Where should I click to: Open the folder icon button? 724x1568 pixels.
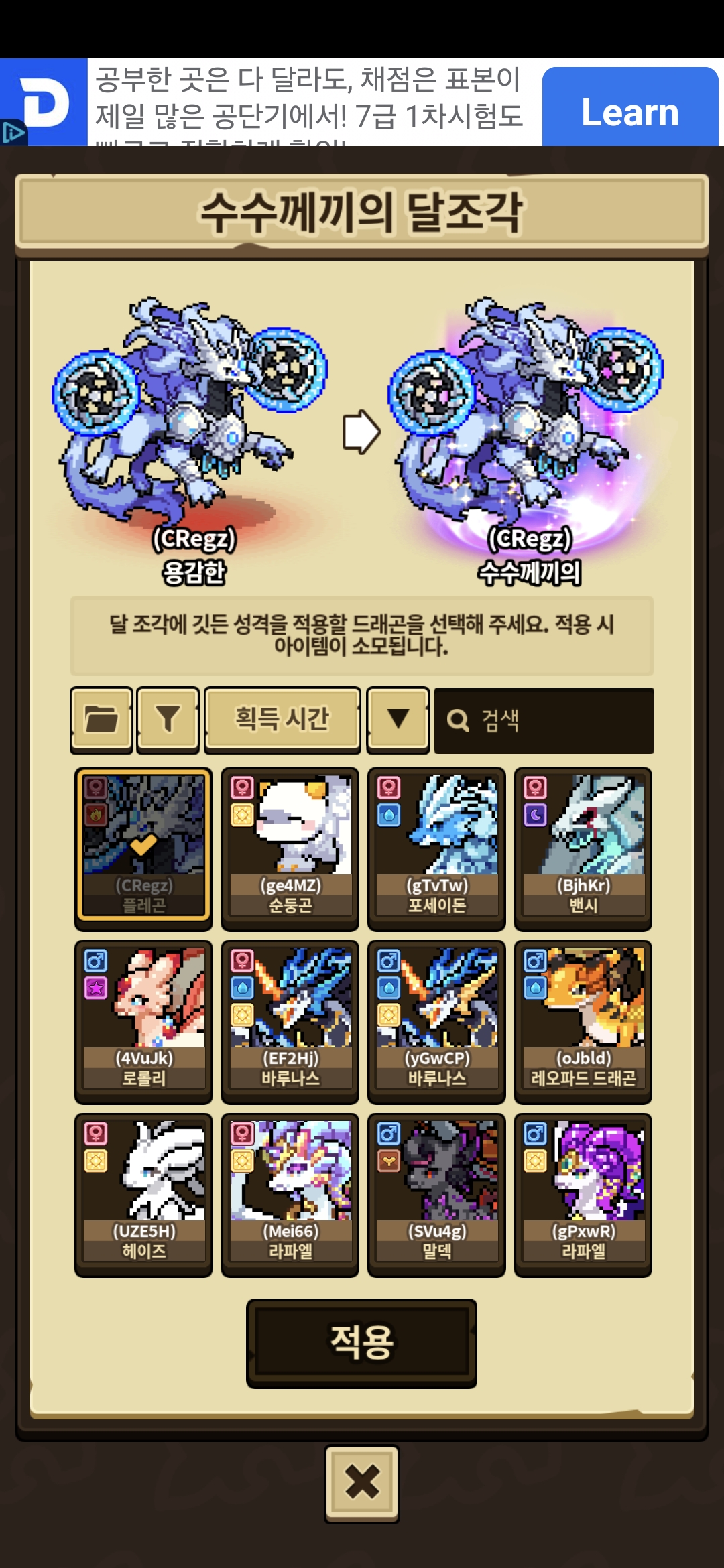[101, 720]
